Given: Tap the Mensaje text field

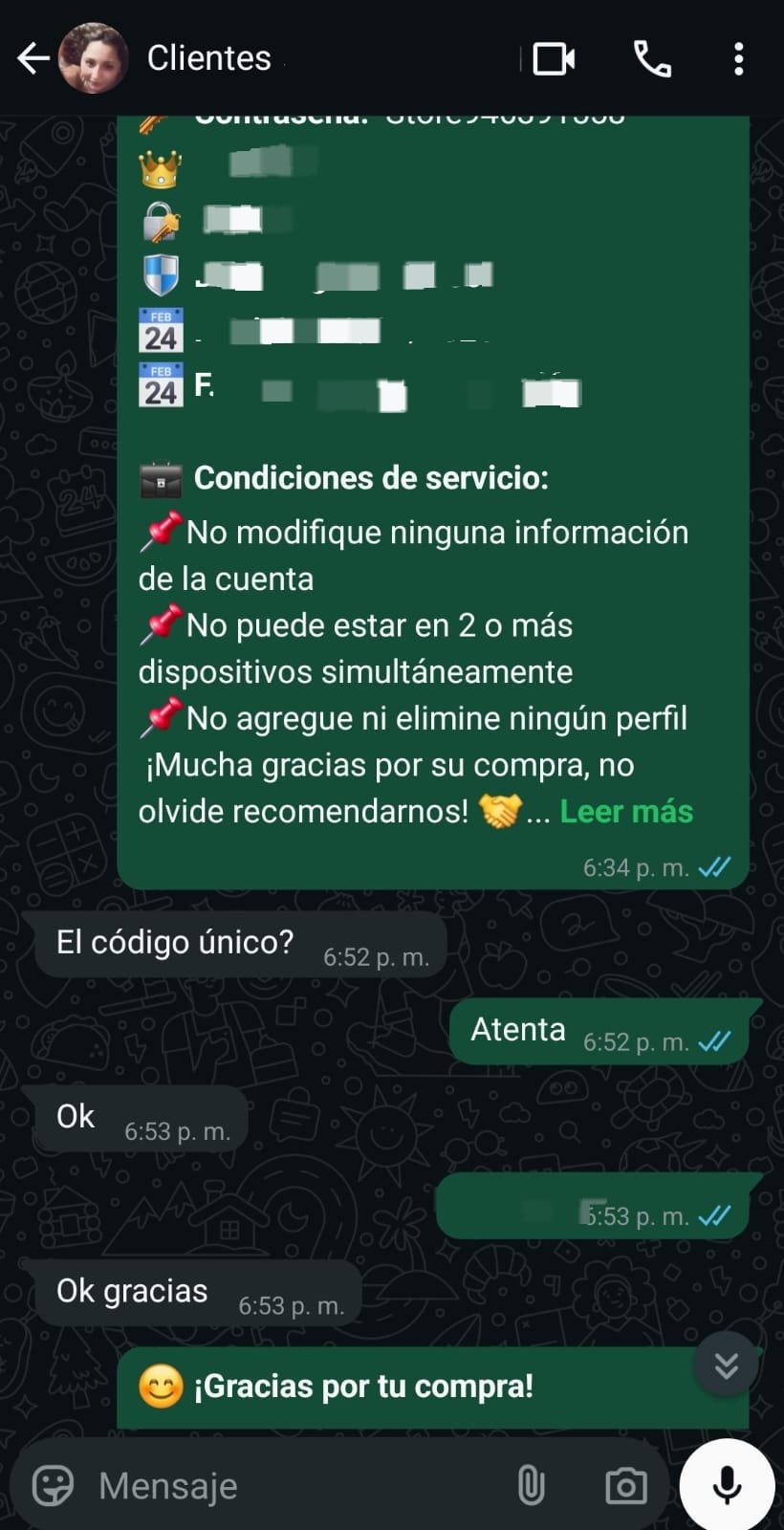Looking at the screenshot, I should (x=287, y=1485).
